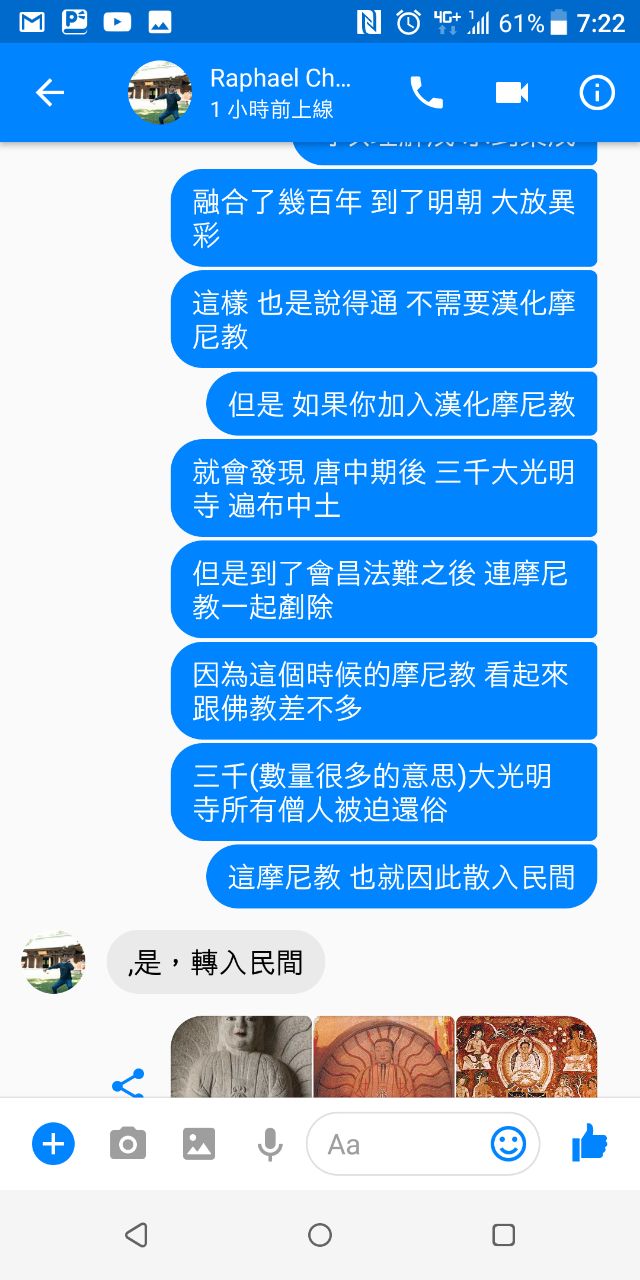Tap the system home button
640x1280 pixels.
(x=320, y=1235)
